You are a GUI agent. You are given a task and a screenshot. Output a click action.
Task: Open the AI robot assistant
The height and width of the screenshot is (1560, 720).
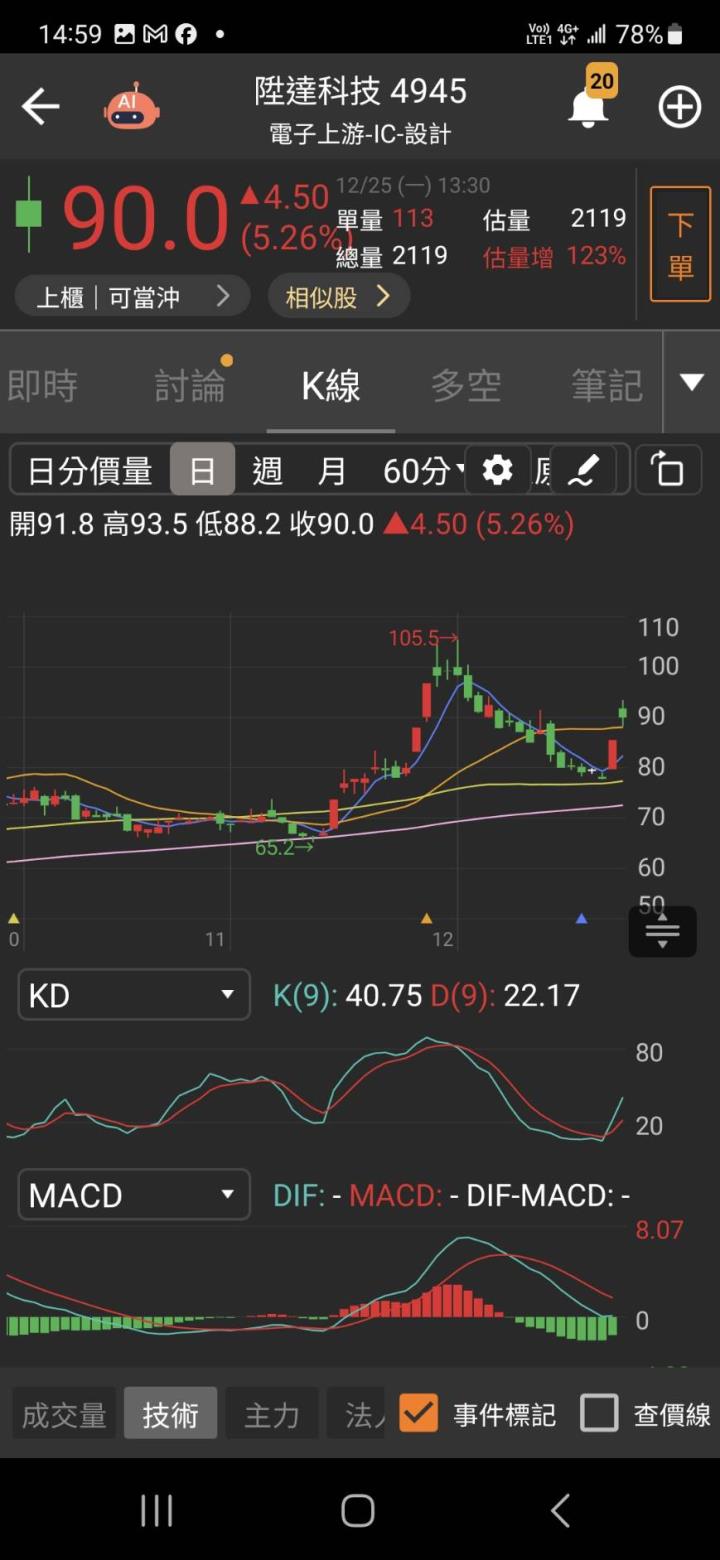click(131, 106)
